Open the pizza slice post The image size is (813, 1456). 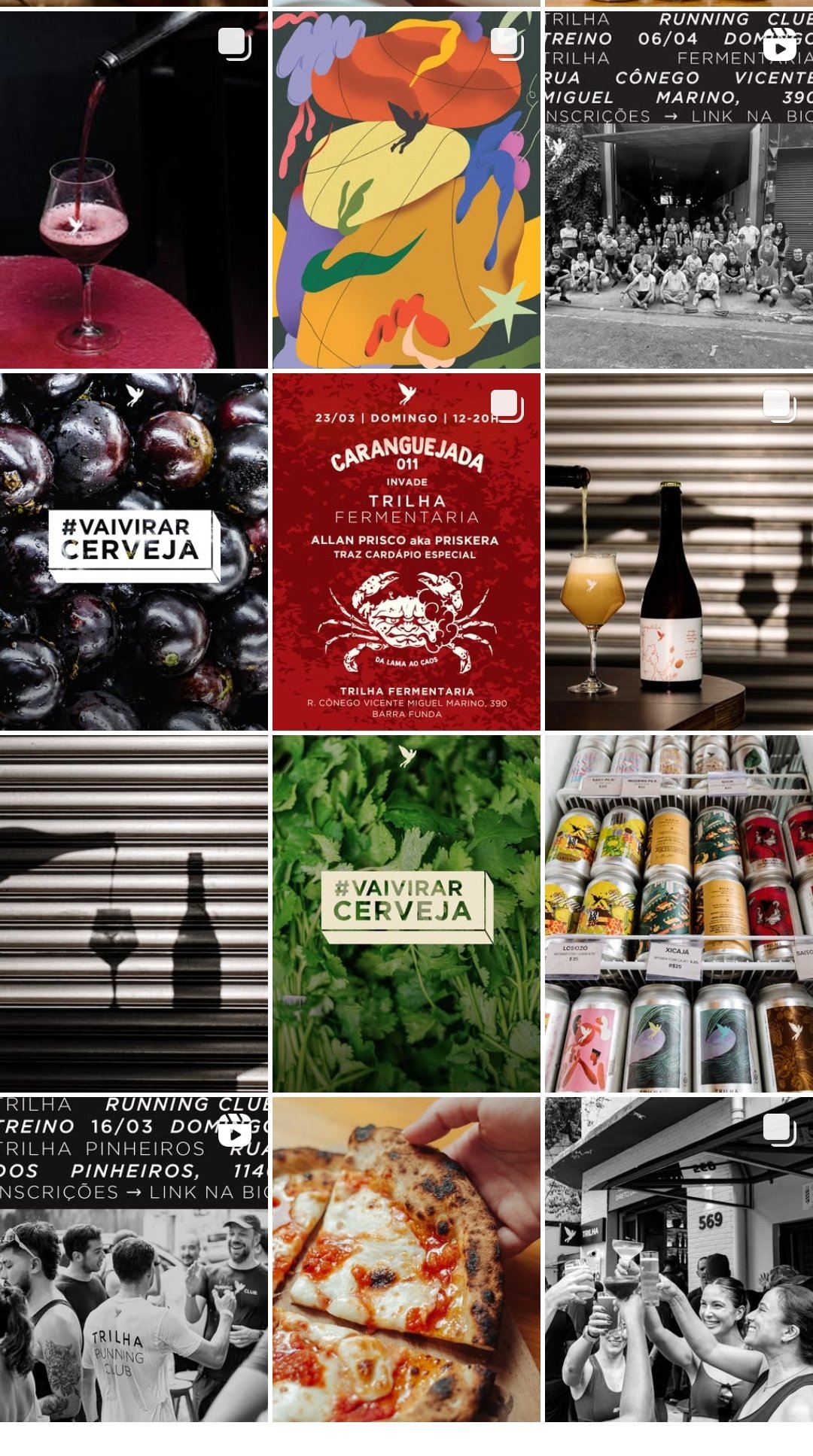point(406,1260)
